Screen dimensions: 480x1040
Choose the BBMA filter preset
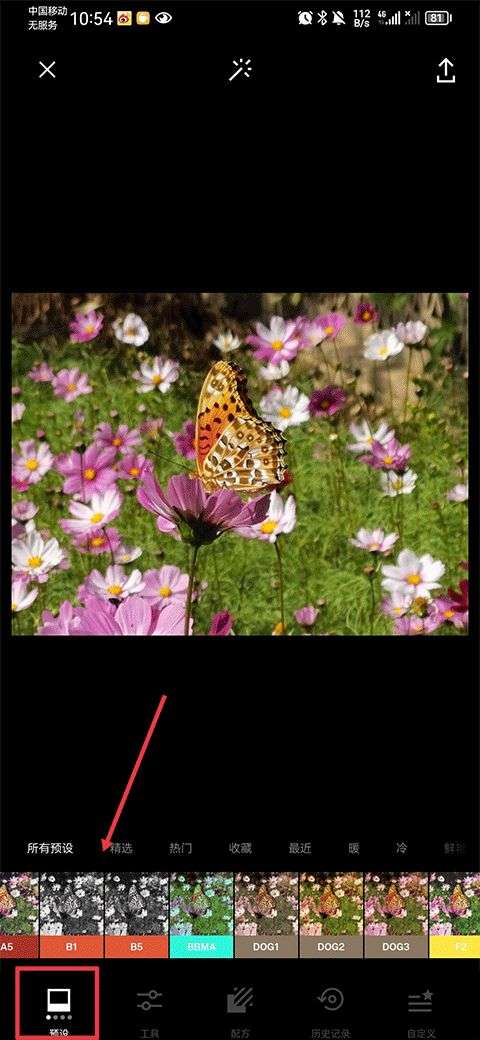tap(202, 915)
